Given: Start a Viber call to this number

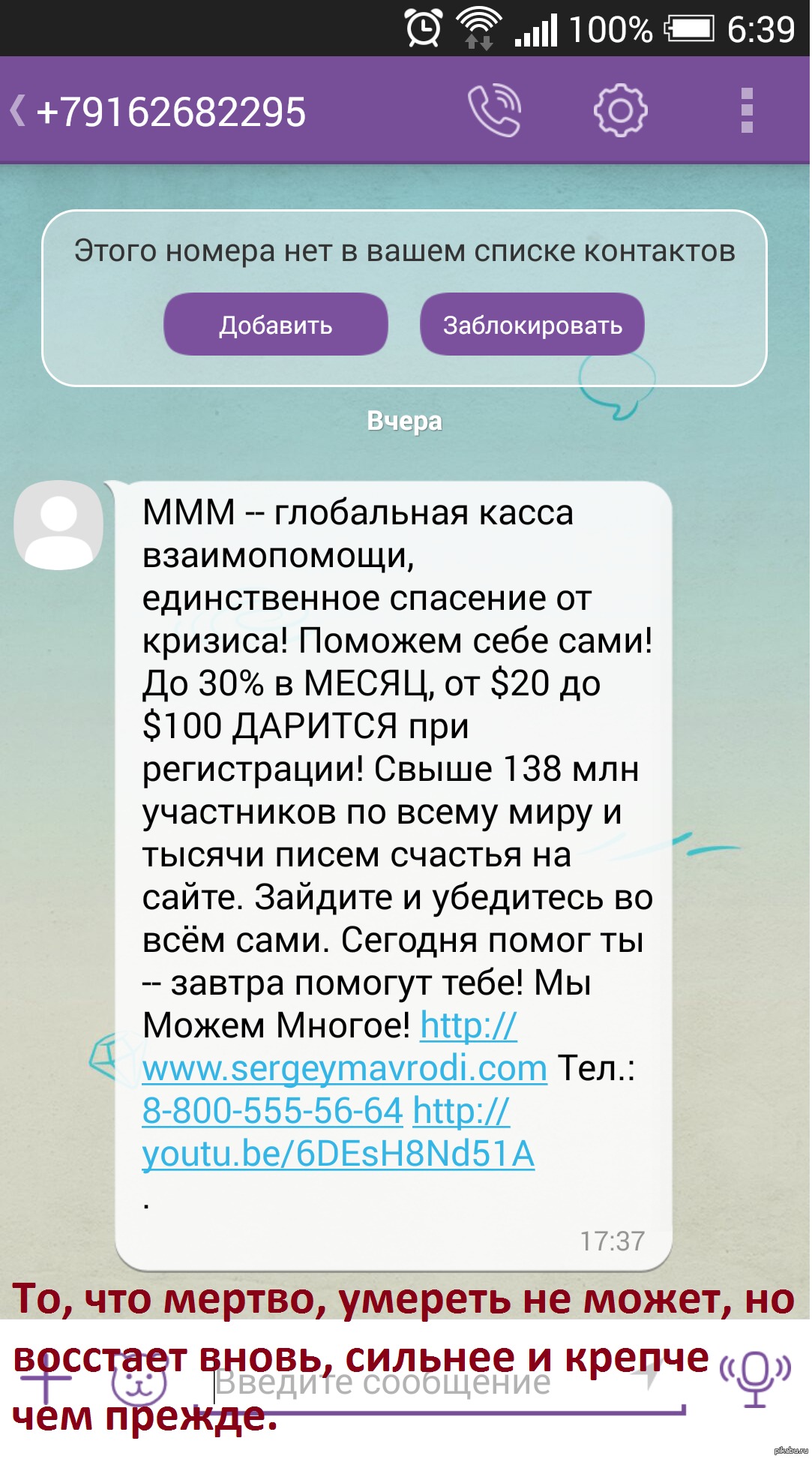Looking at the screenshot, I should (x=494, y=111).
